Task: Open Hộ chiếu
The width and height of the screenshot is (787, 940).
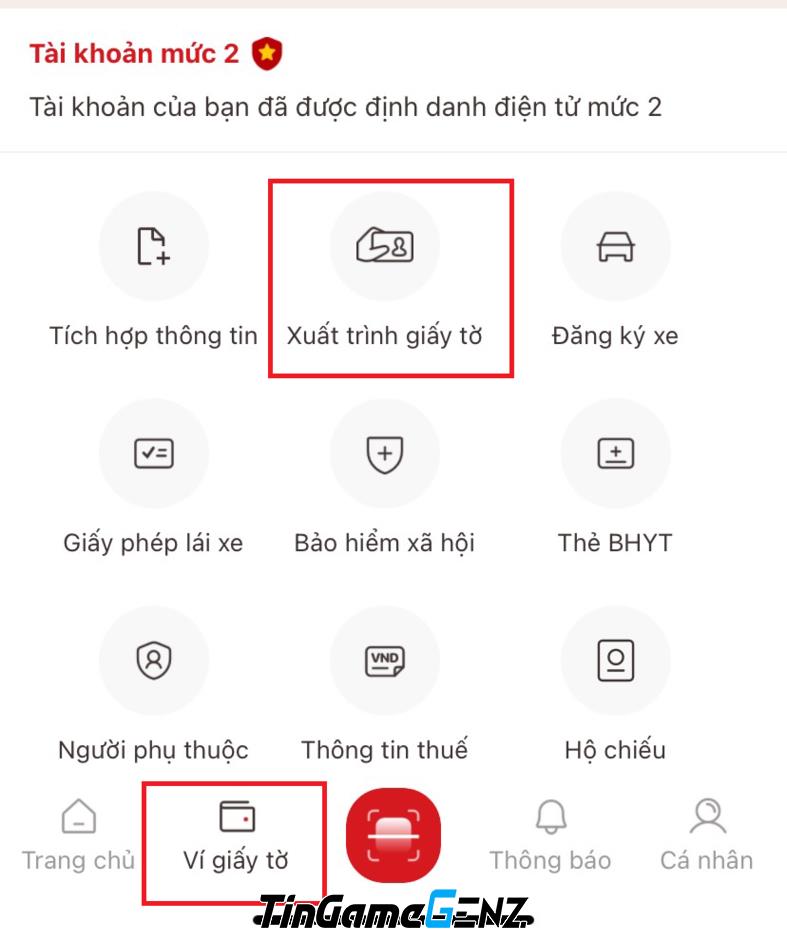Action: point(615,660)
